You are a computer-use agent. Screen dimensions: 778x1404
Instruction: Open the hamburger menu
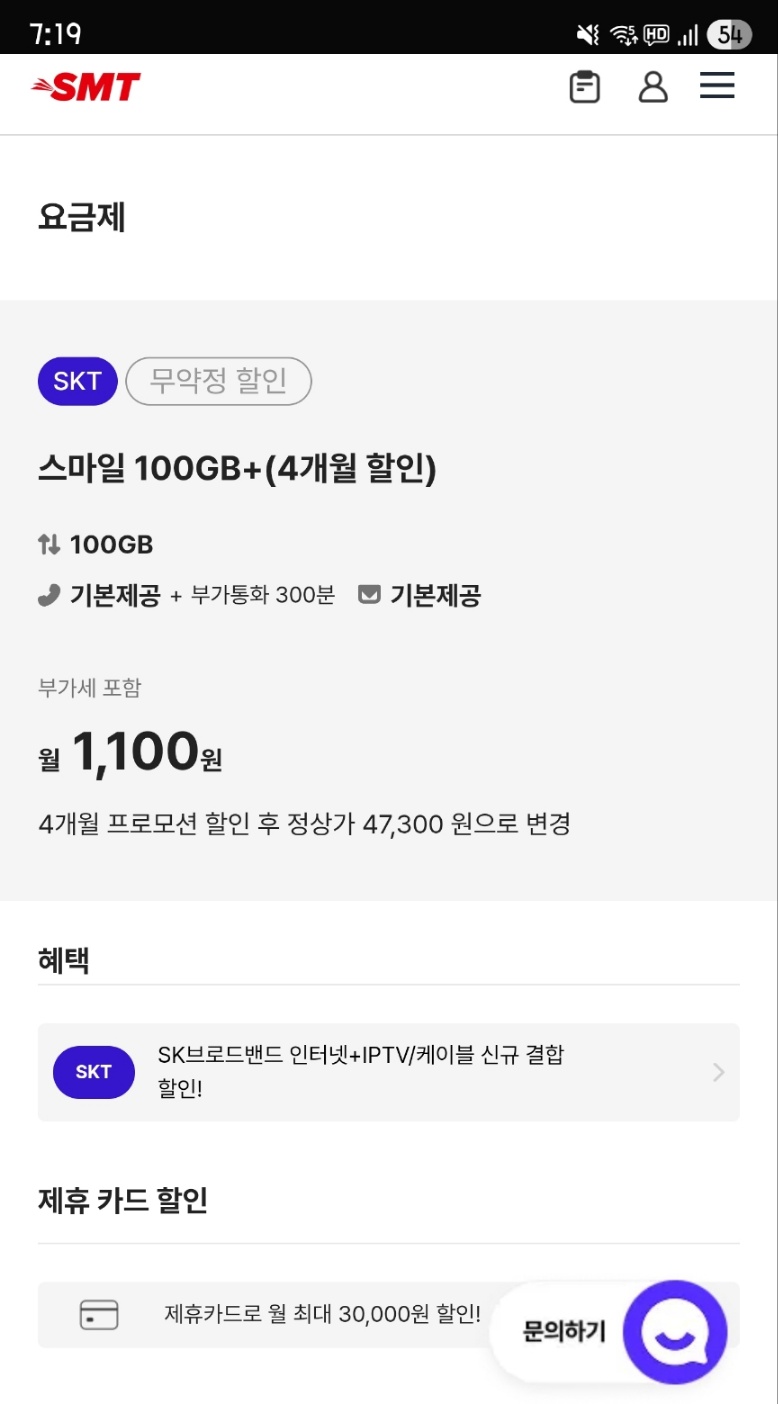(x=717, y=86)
